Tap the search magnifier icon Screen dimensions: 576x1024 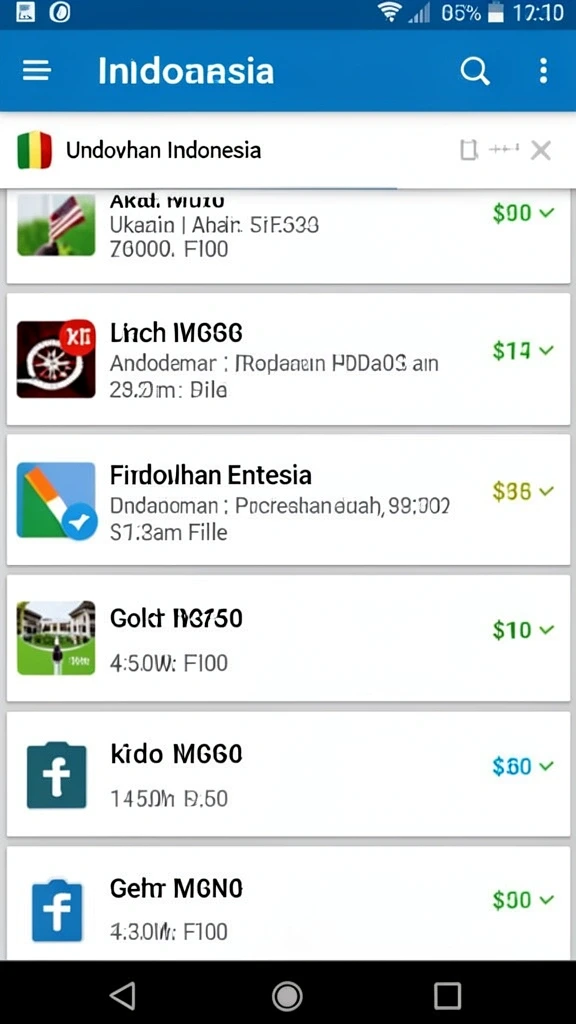click(475, 71)
